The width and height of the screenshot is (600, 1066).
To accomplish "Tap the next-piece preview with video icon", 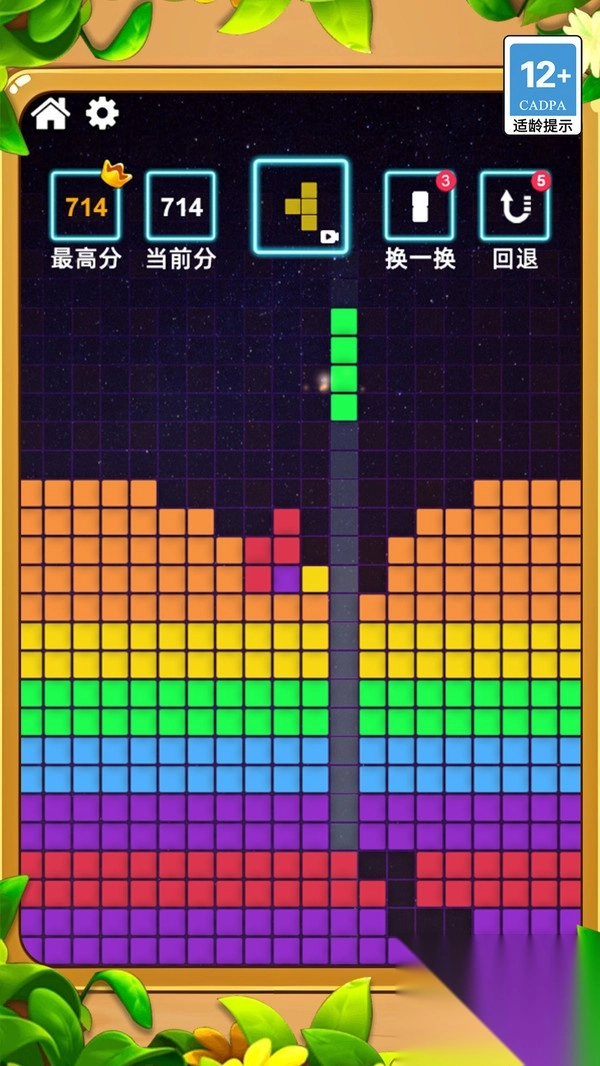I will click(300, 206).
